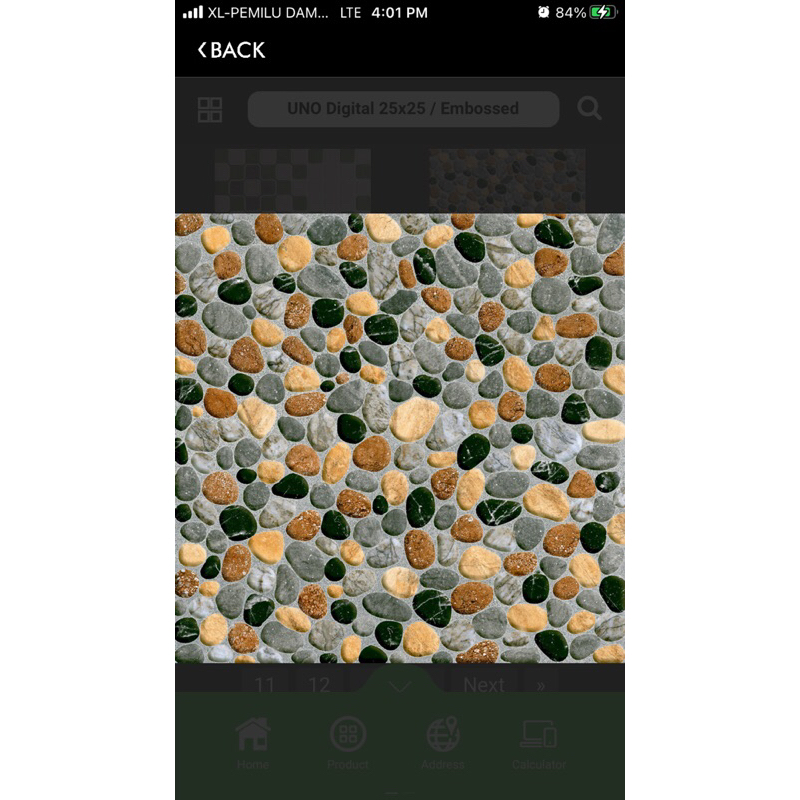Open the grid view icon
Image resolution: width=800 pixels, height=800 pixels.
[x=210, y=110]
